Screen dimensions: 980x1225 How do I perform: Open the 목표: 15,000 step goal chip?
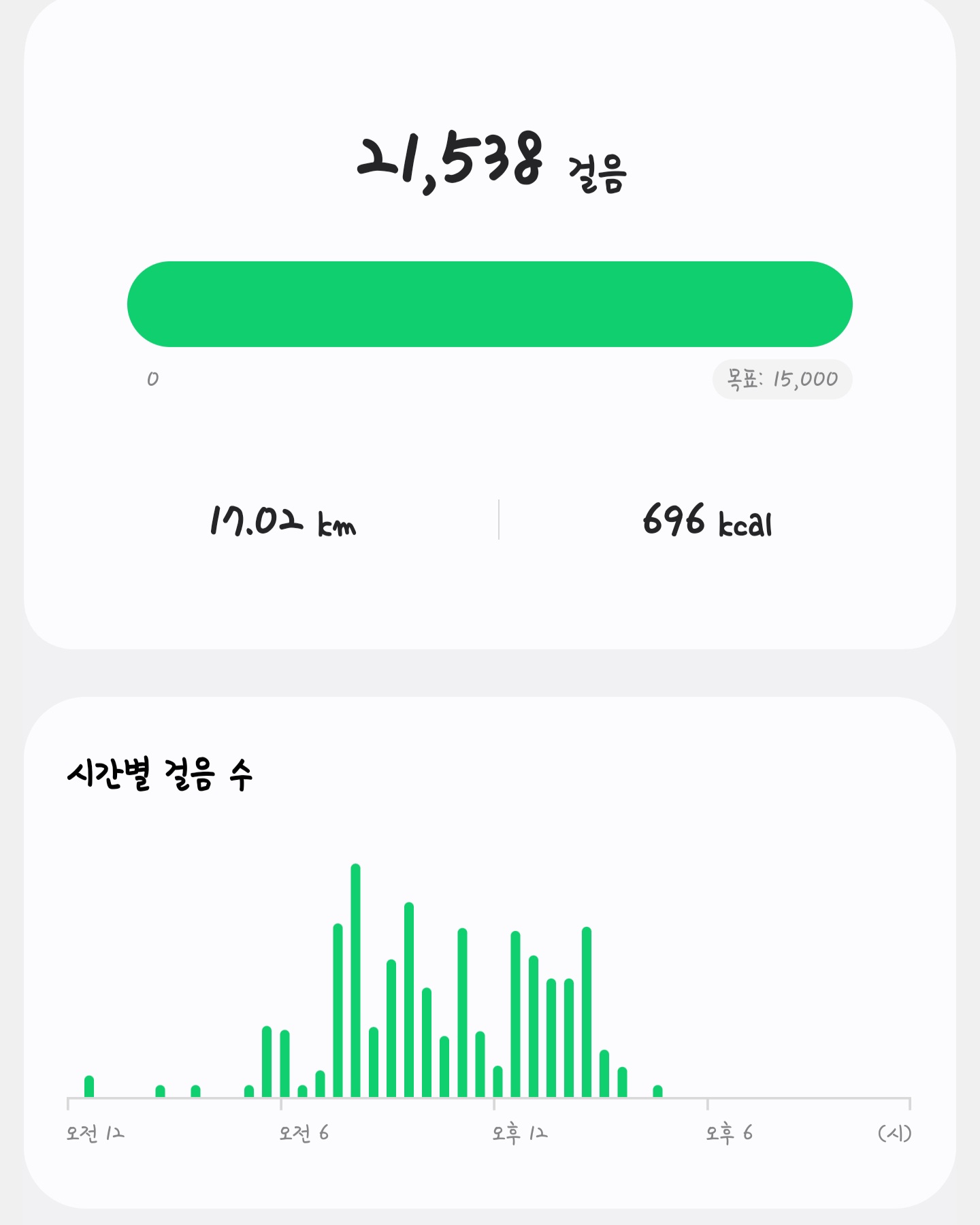point(782,379)
